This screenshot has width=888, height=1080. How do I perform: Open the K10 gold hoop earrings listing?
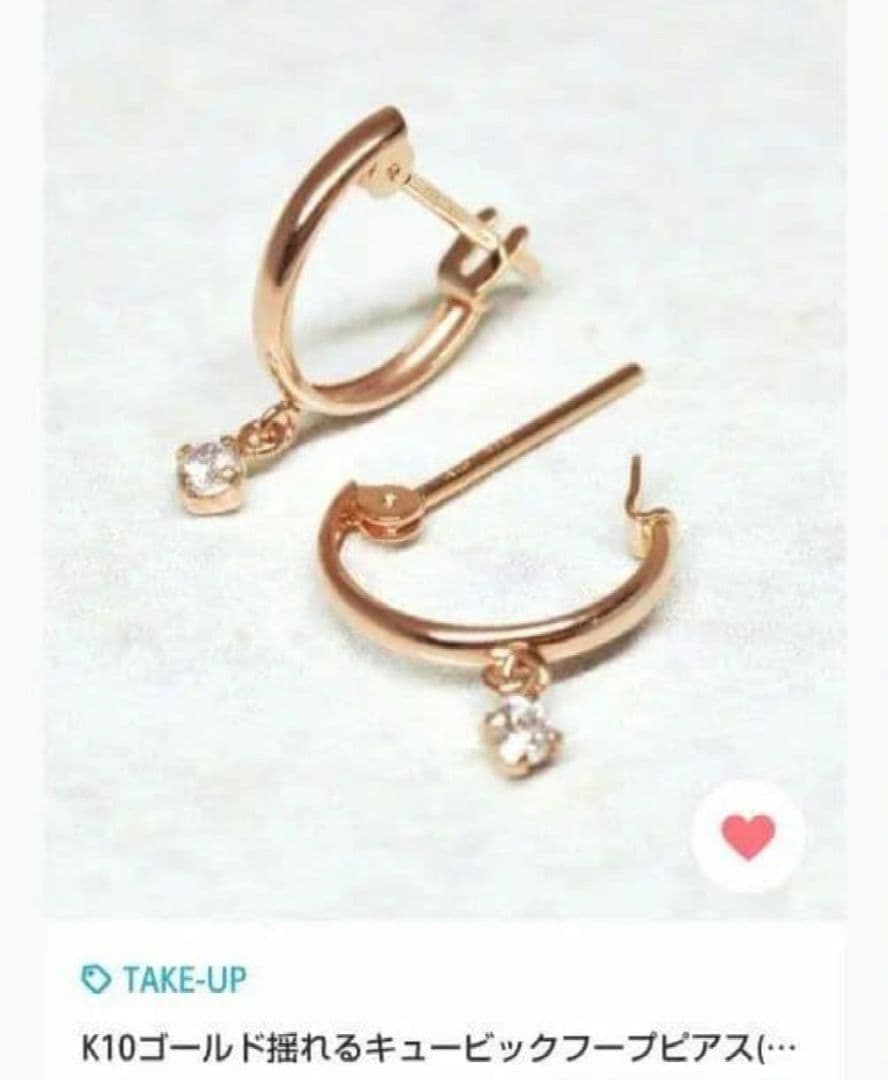point(438,1051)
